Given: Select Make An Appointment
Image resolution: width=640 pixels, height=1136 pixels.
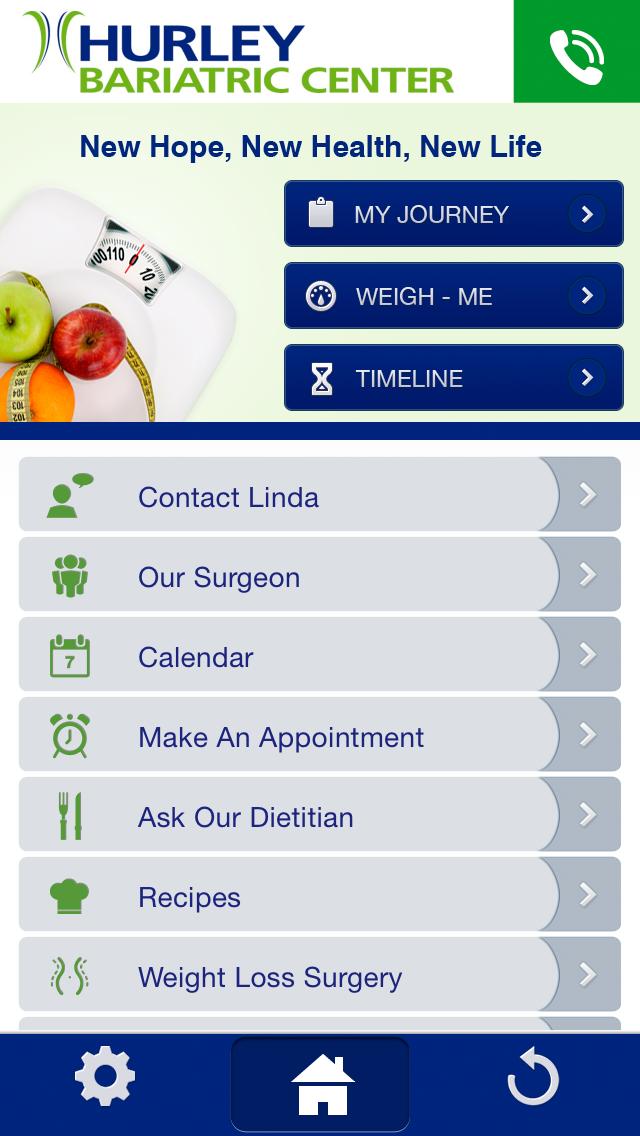Looking at the screenshot, I should (x=319, y=736).
